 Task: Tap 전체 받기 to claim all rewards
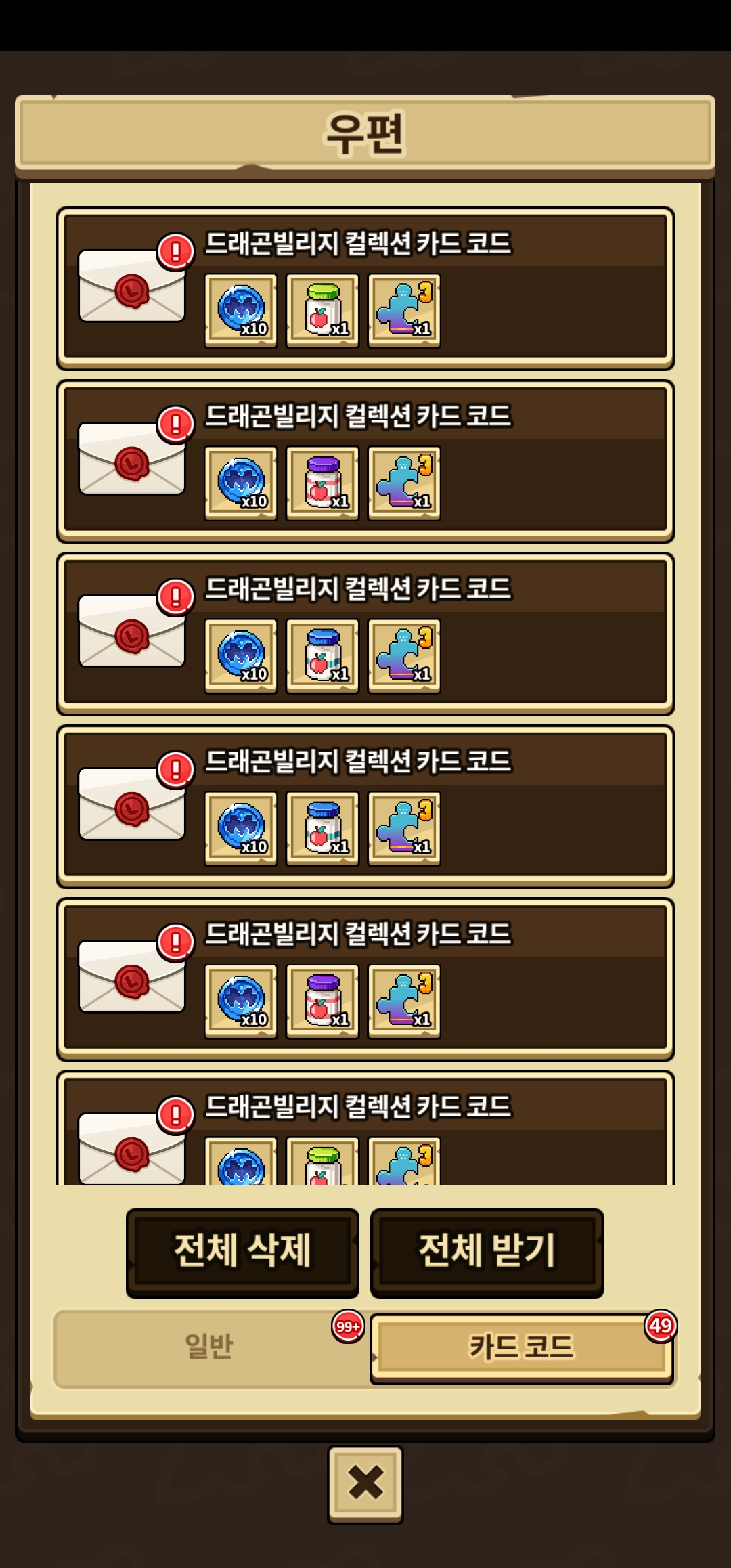point(487,1252)
